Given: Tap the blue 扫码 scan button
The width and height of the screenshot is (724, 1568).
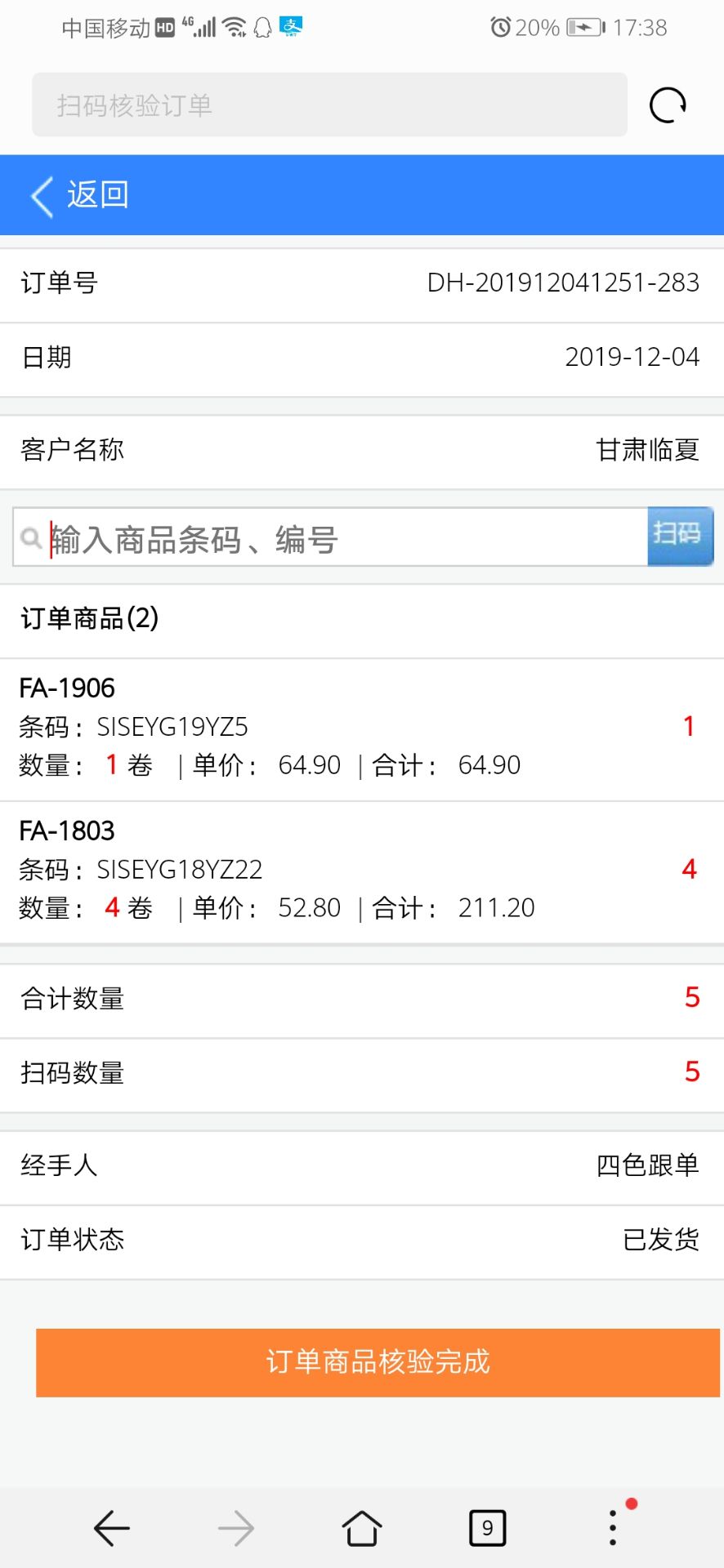Looking at the screenshot, I should [680, 537].
